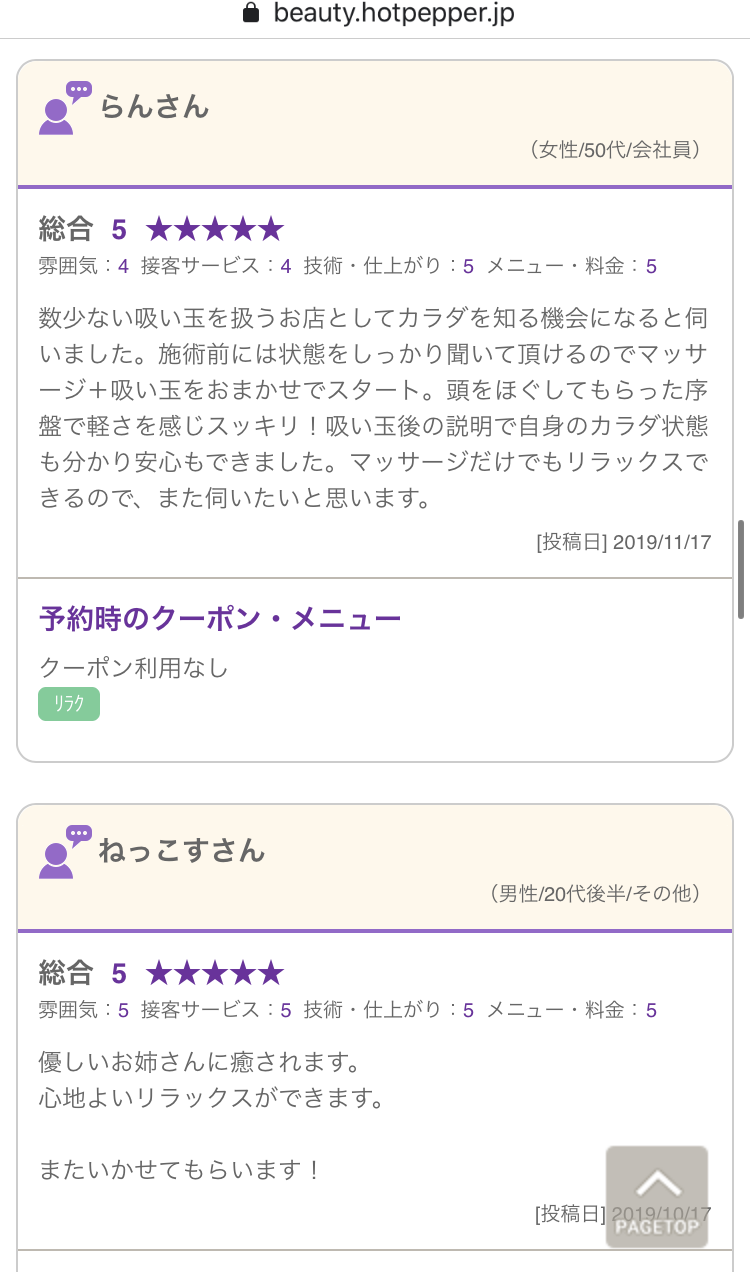
Task: Tap the PAGETOP button
Action: click(657, 1196)
